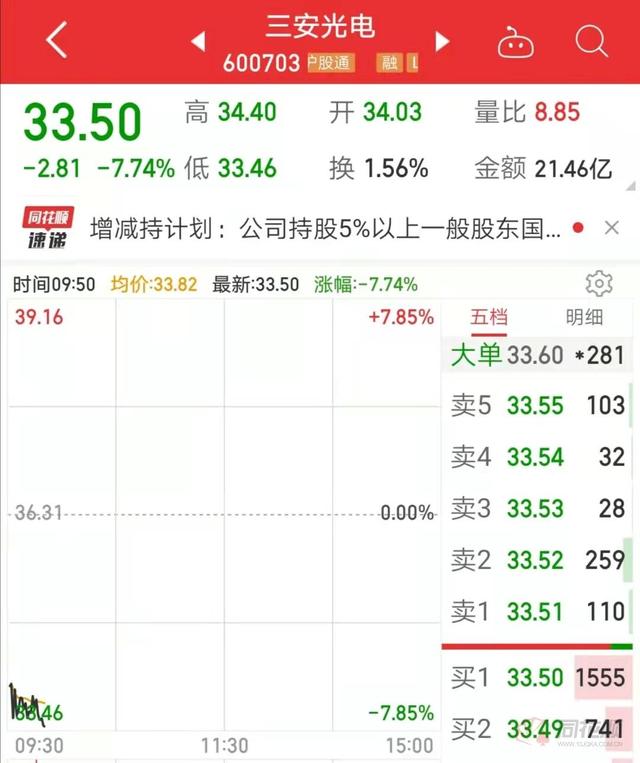Select the 五档 tab

point(489,317)
